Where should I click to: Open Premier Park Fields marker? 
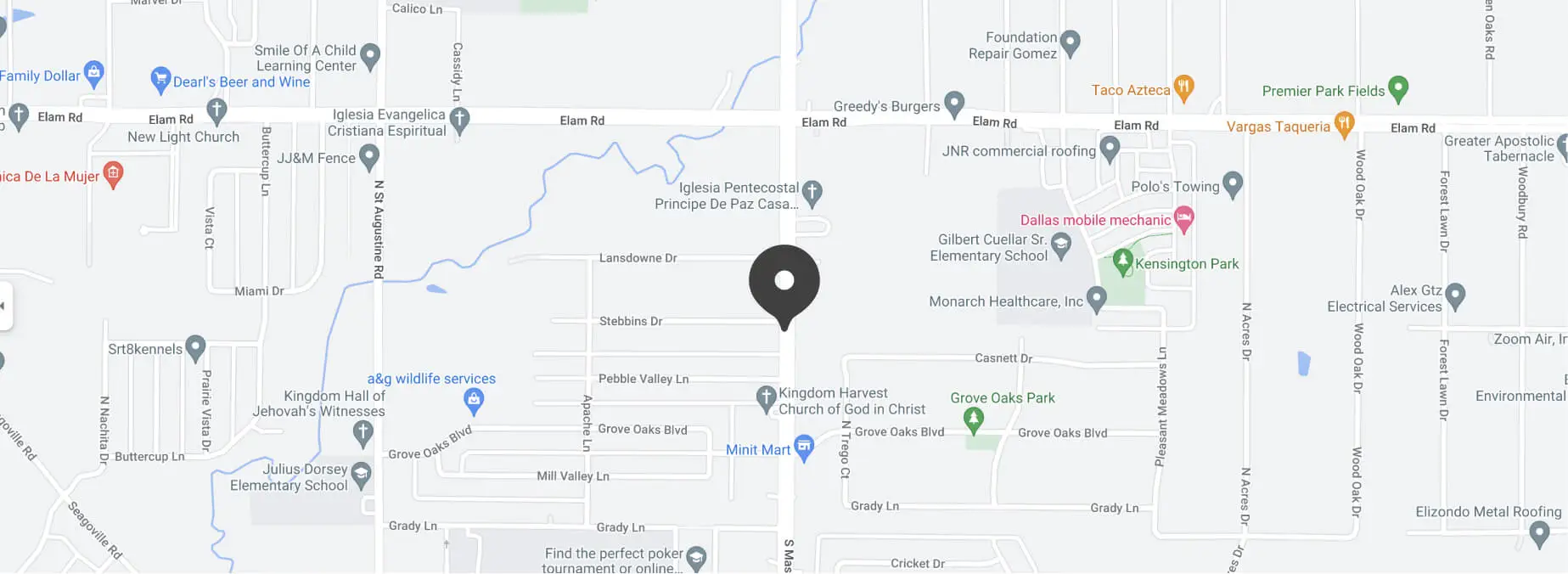click(x=1397, y=88)
